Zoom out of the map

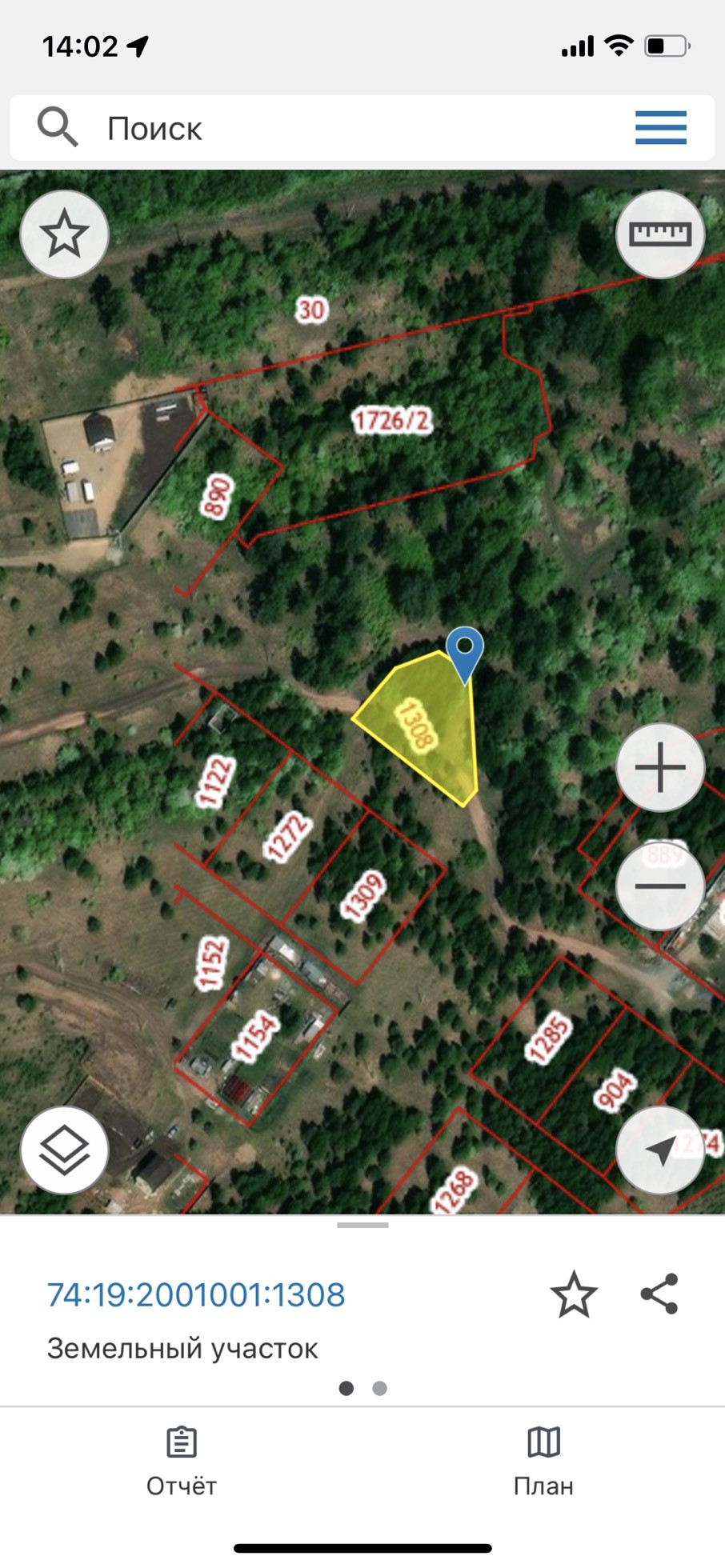660,886
